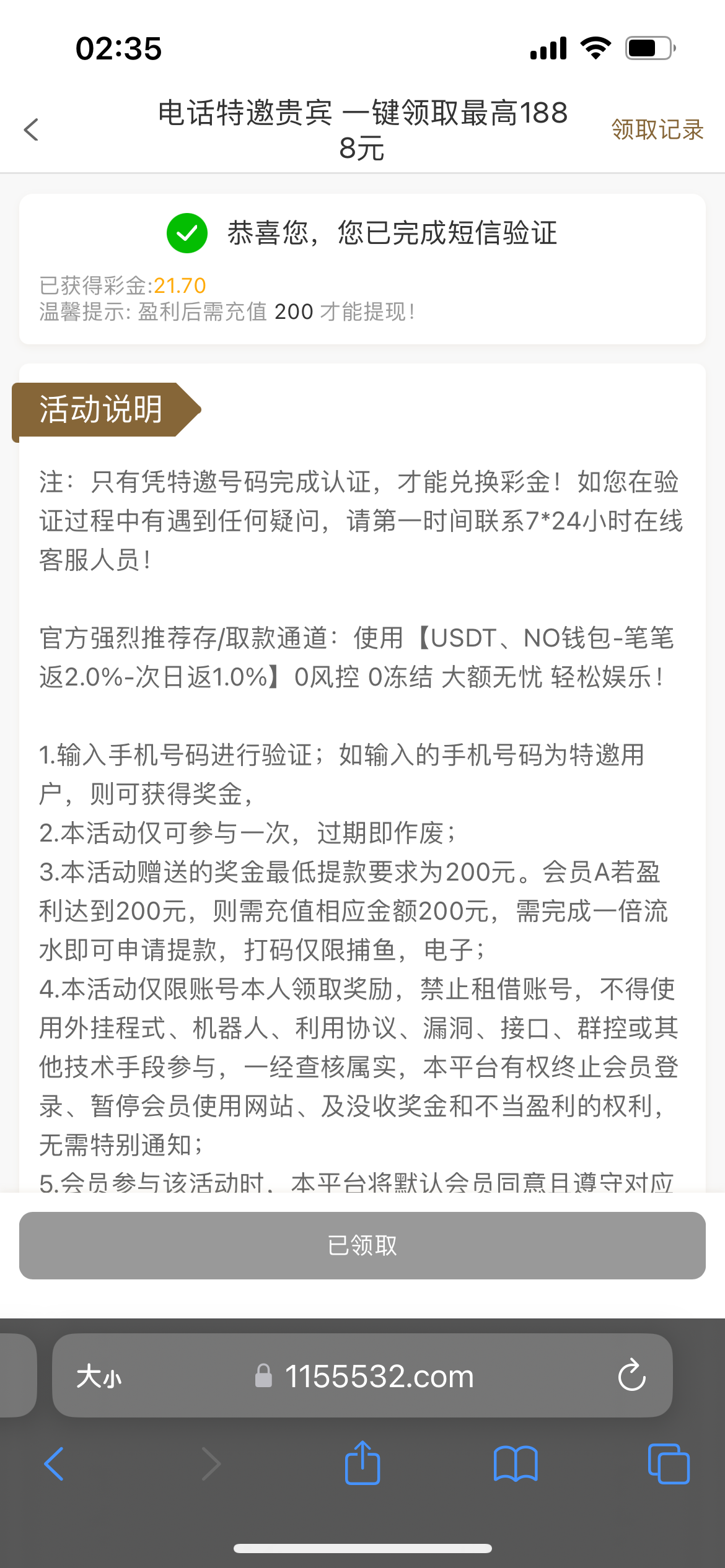Reload the current web page
The width and height of the screenshot is (725, 1568).
631,1376
